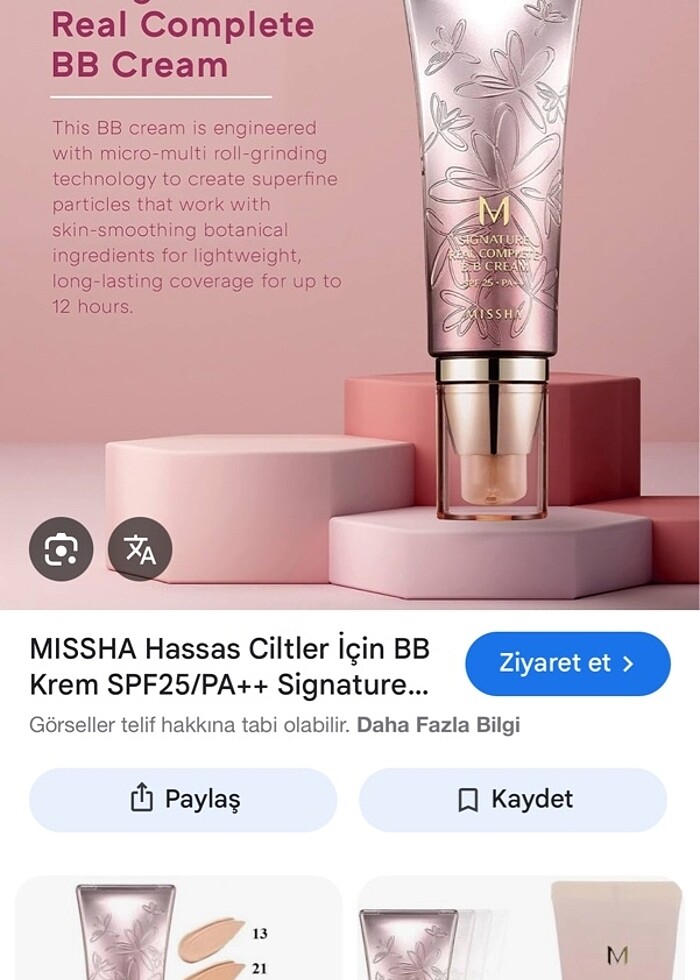700x980 pixels.
Task: Translate the image text
Action: coord(140,549)
